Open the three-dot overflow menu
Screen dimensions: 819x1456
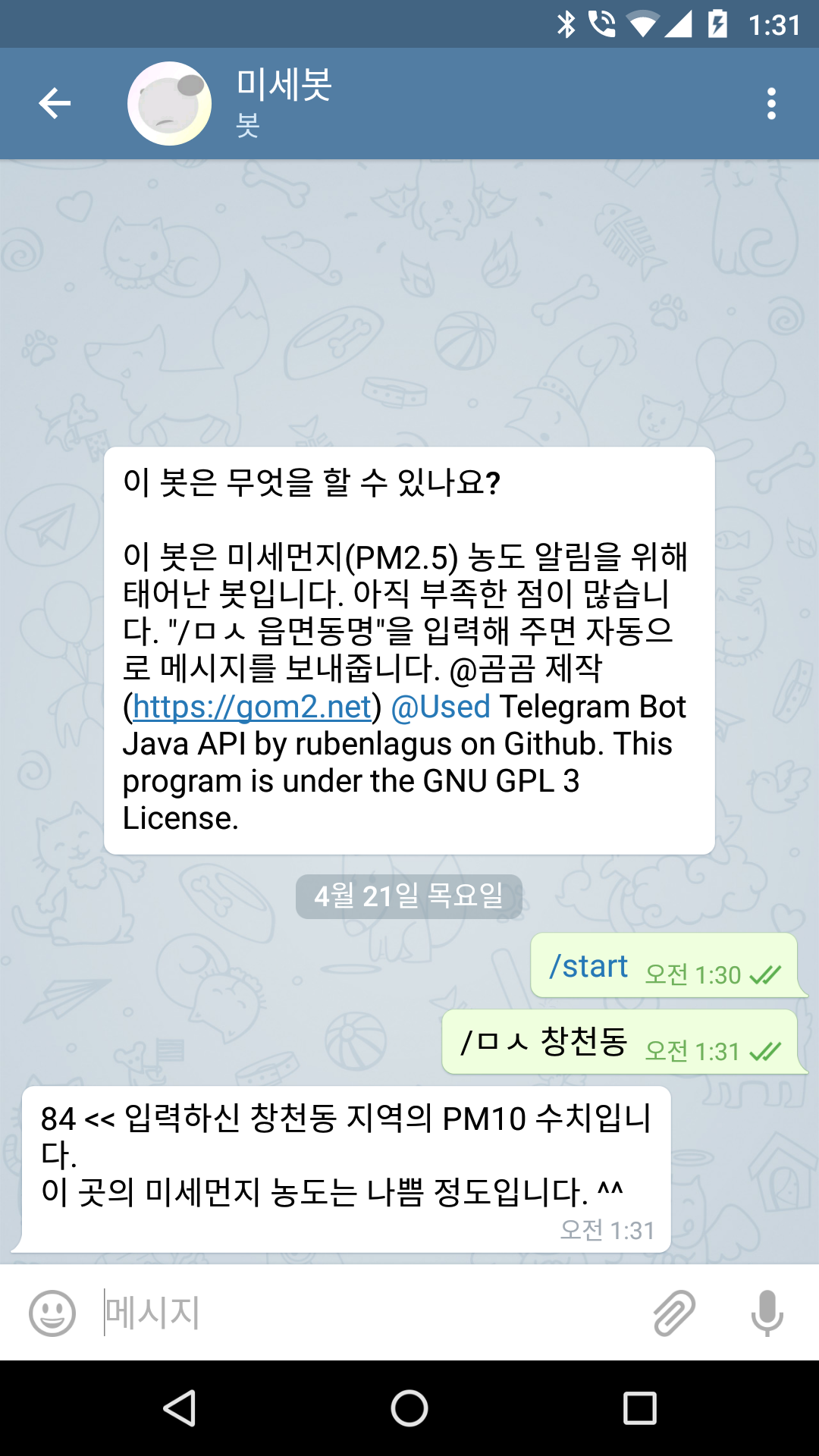click(771, 103)
